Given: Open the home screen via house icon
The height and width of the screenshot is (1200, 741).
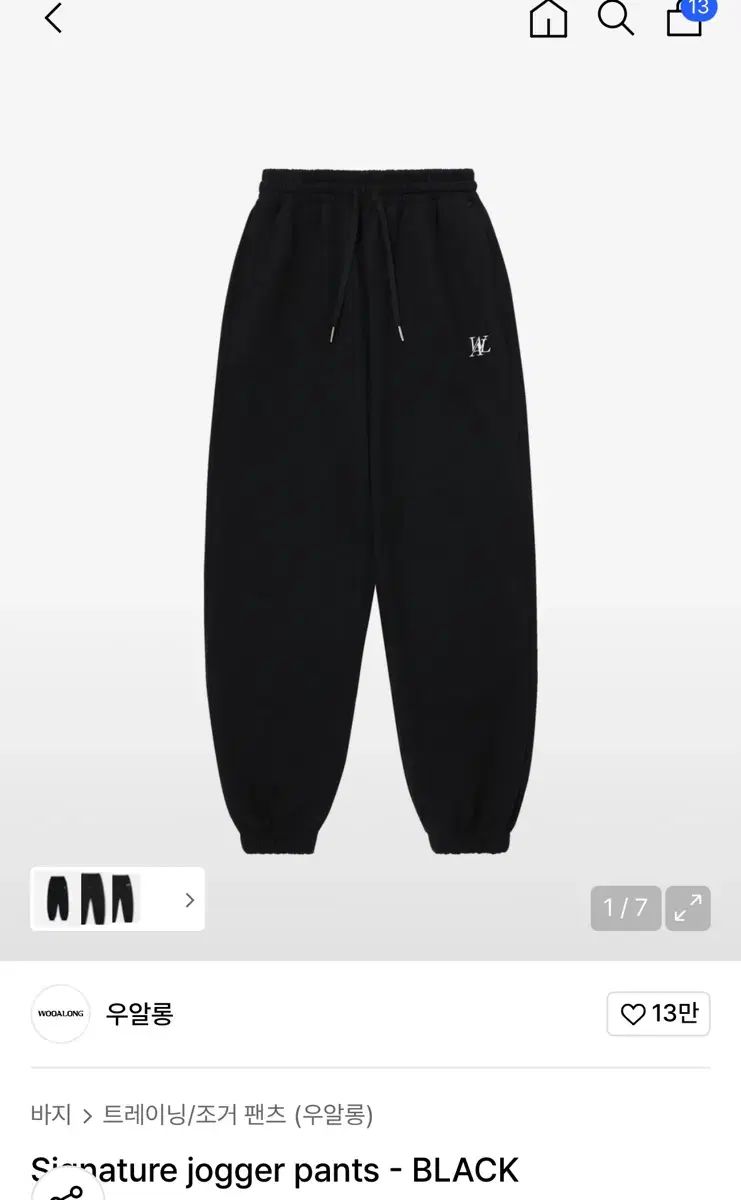Looking at the screenshot, I should 549,20.
